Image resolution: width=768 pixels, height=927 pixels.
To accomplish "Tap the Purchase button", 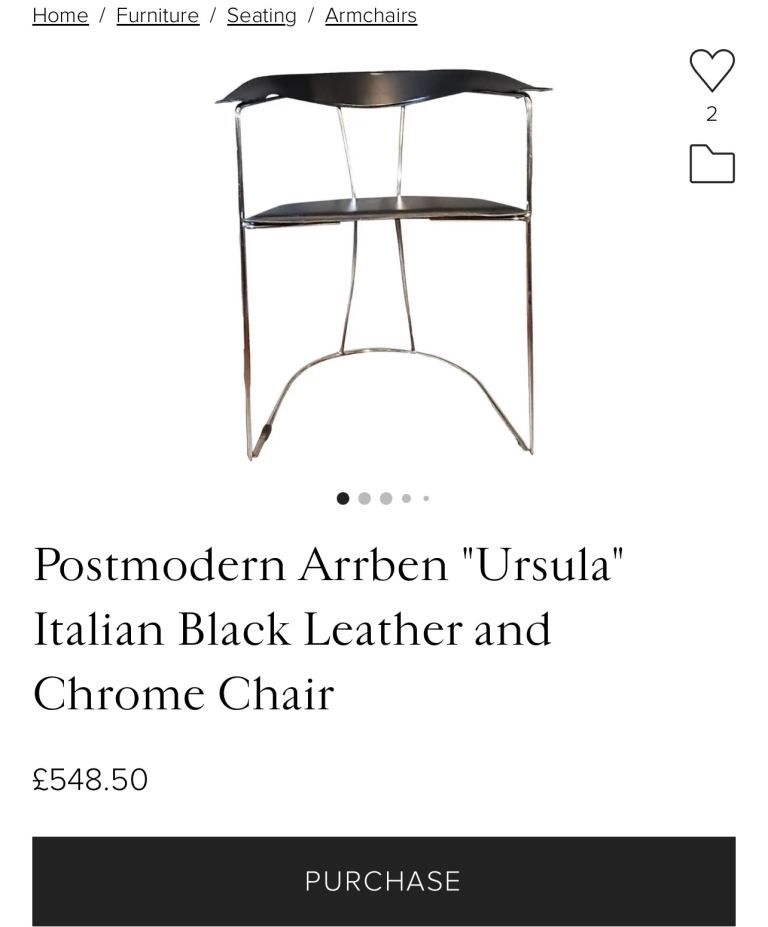I will point(384,881).
